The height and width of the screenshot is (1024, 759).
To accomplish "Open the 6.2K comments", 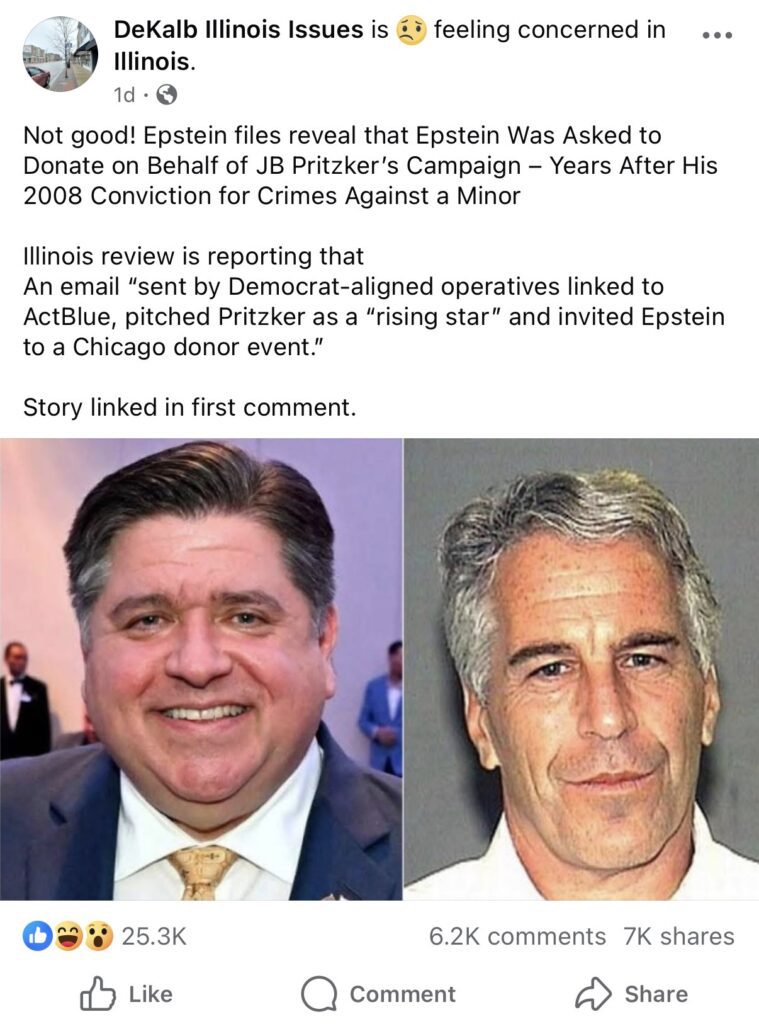I will pos(517,936).
